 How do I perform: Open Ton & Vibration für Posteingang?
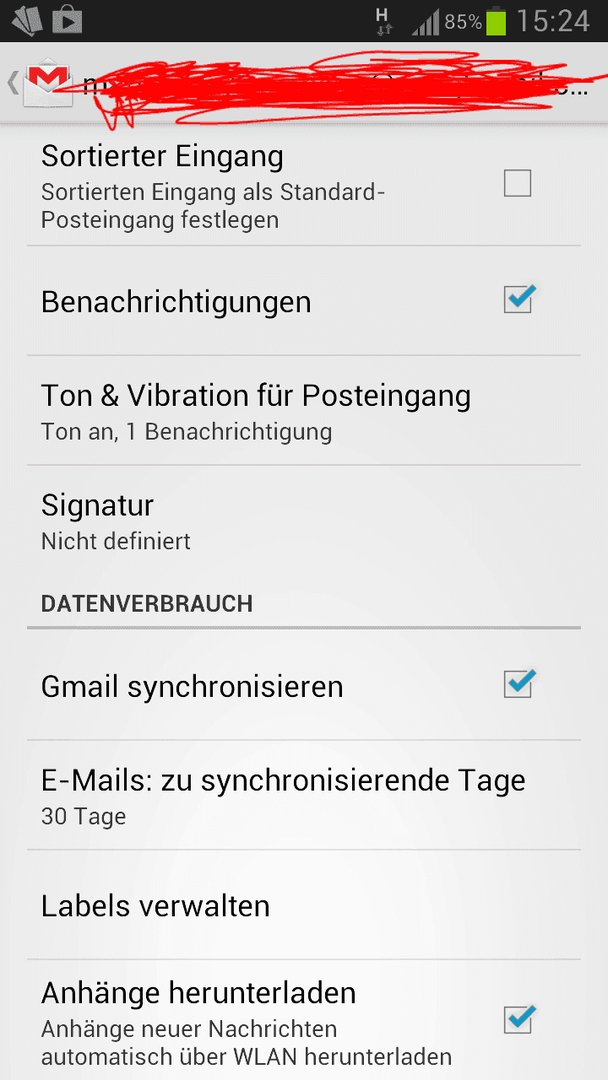click(304, 411)
